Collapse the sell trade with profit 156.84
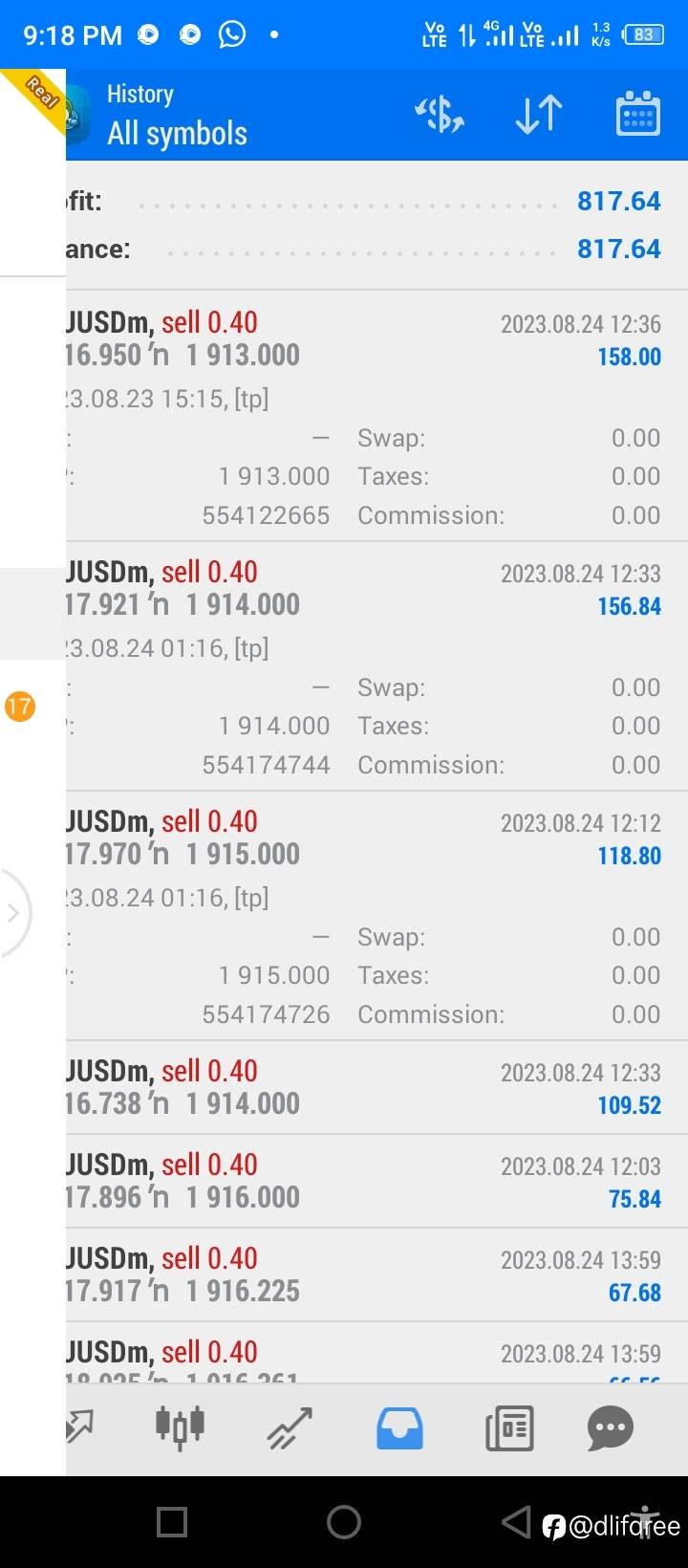 pyautogui.click(x=363, y=589)
